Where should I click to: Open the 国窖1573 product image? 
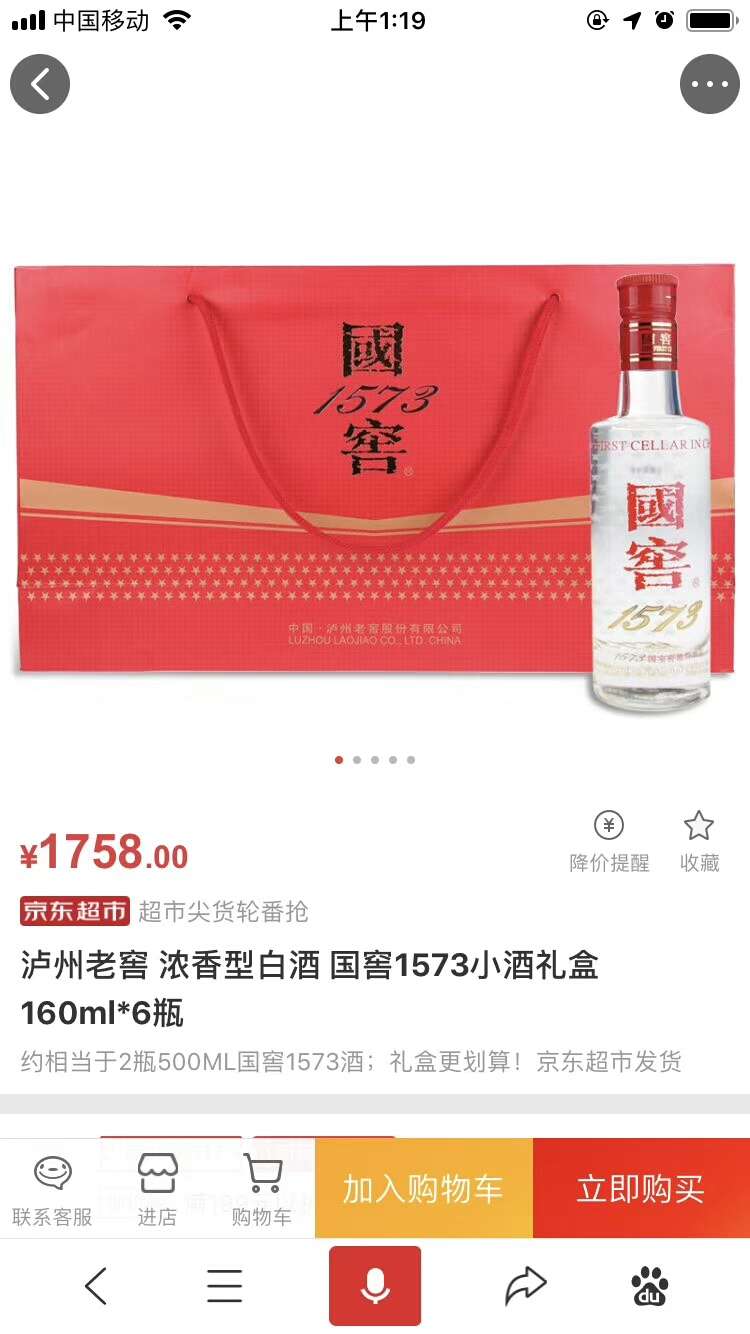(375, 480)
